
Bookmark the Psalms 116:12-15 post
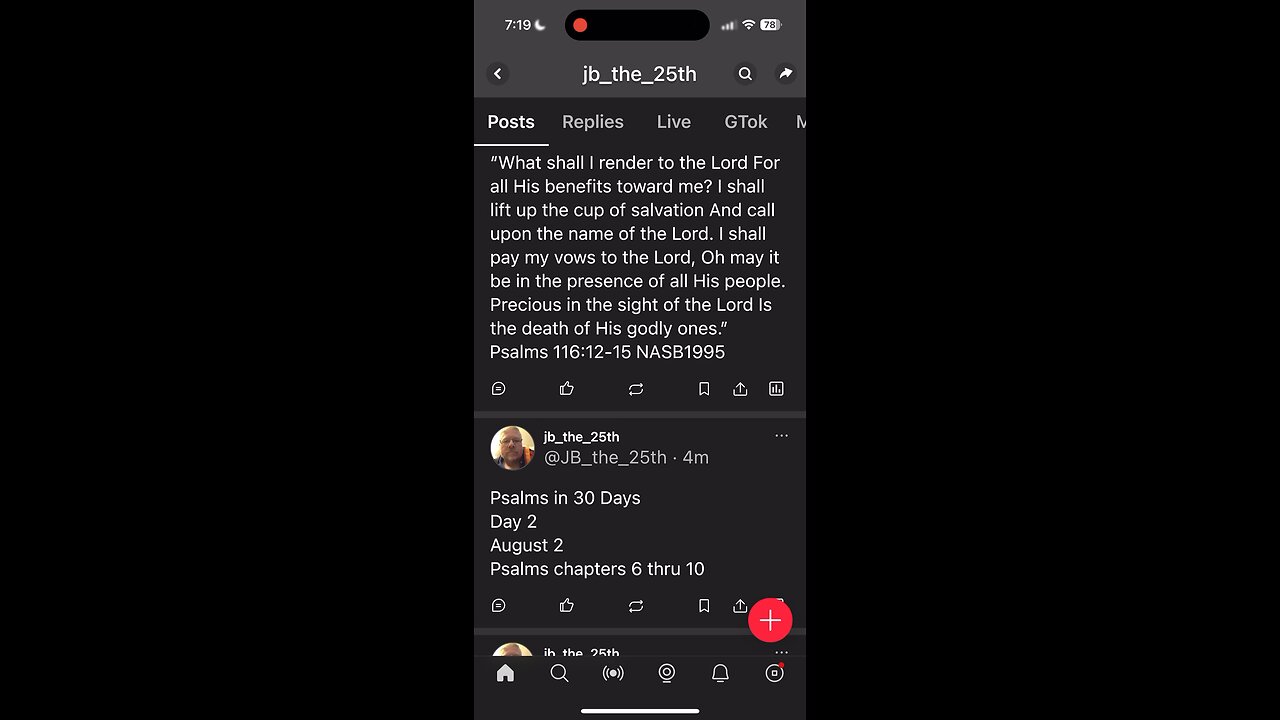point(704,389)
